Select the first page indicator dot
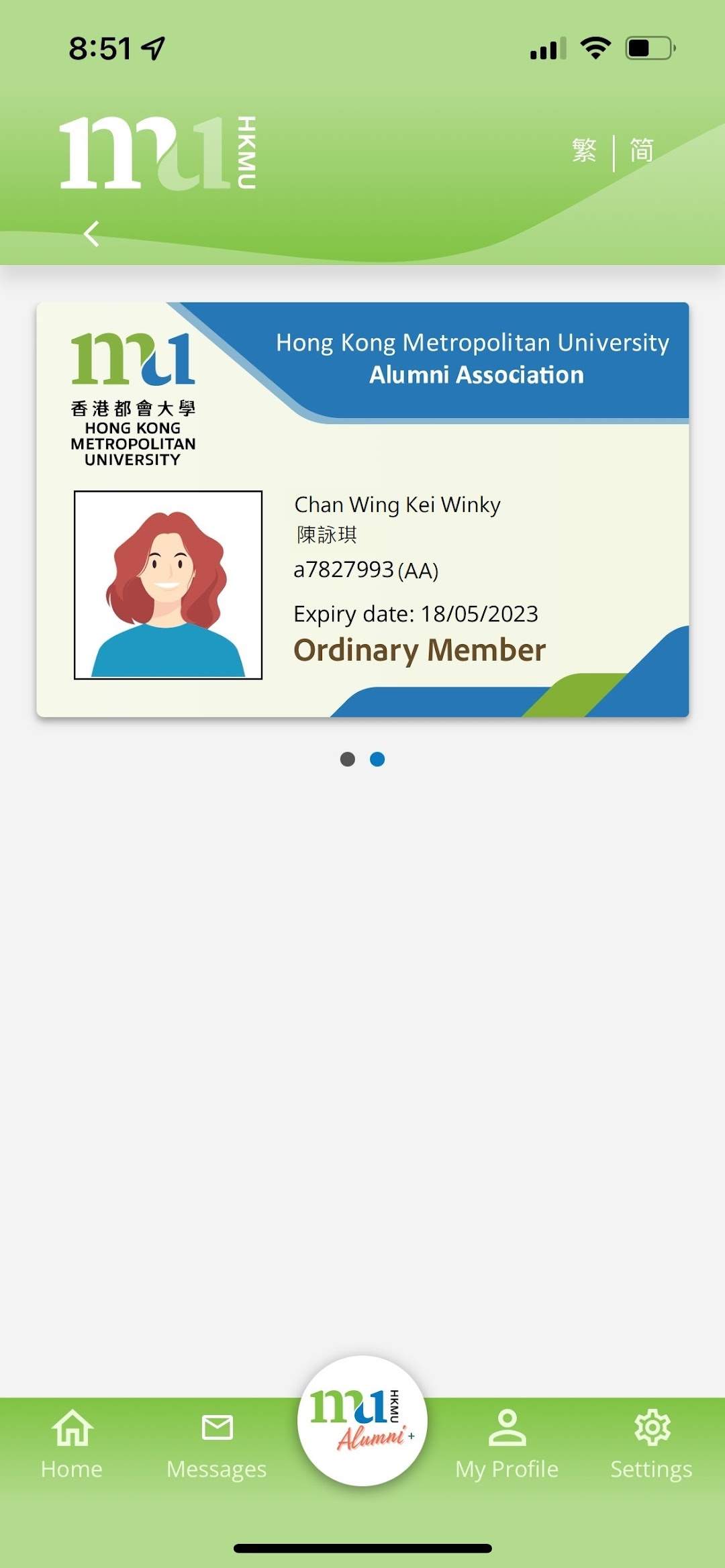 click(x=348, y=759)
